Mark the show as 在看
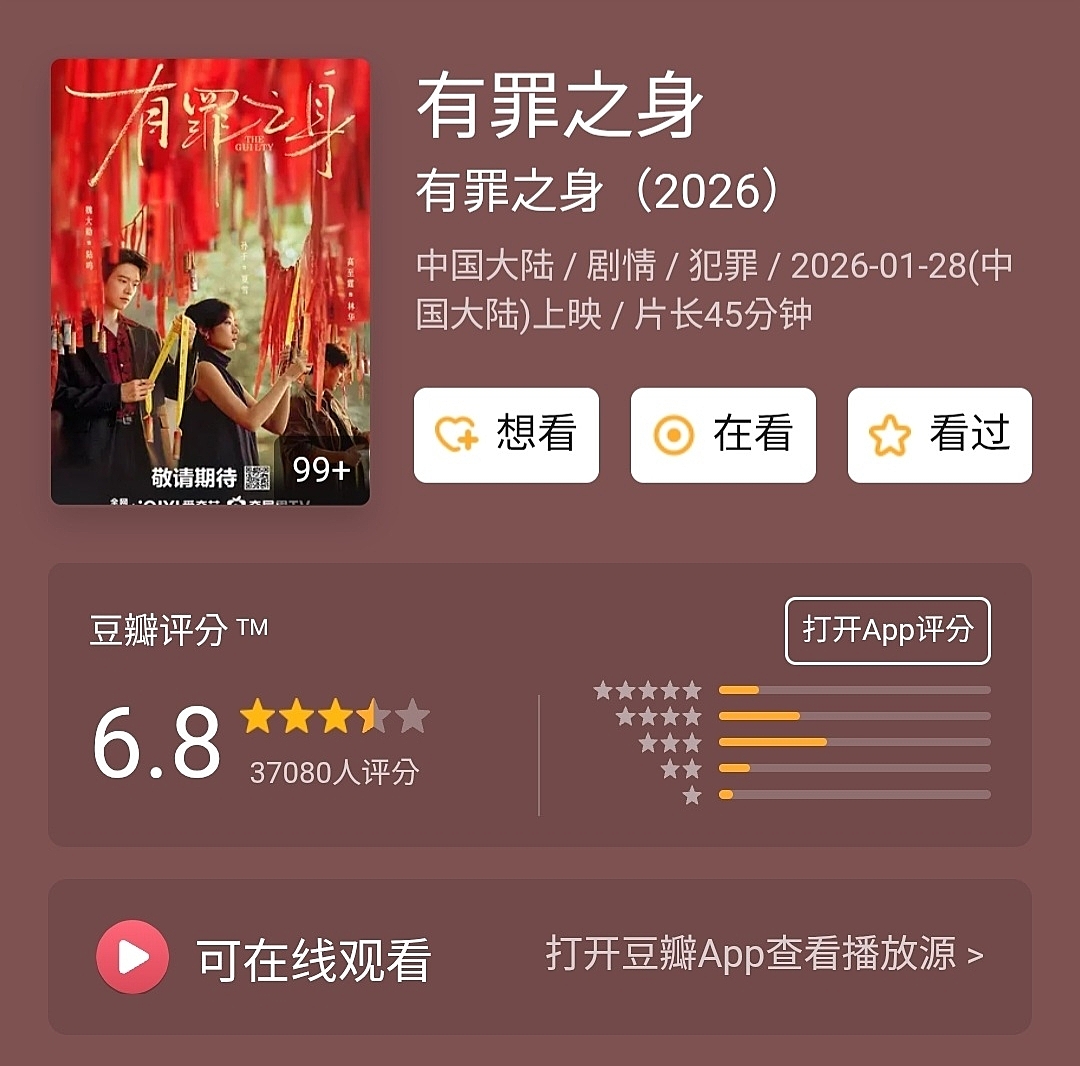 click(x=723, y=435)
